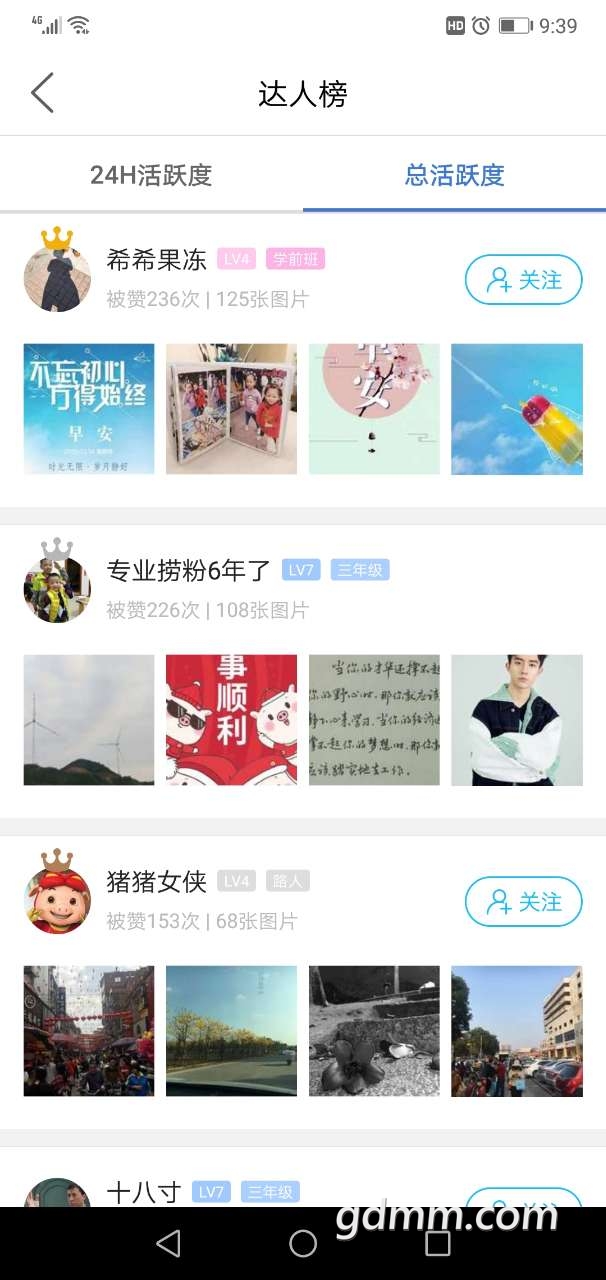This screenshot has height=1280, width=606.
Task: Tap the system home button
Action: [x=303, y=1243]
